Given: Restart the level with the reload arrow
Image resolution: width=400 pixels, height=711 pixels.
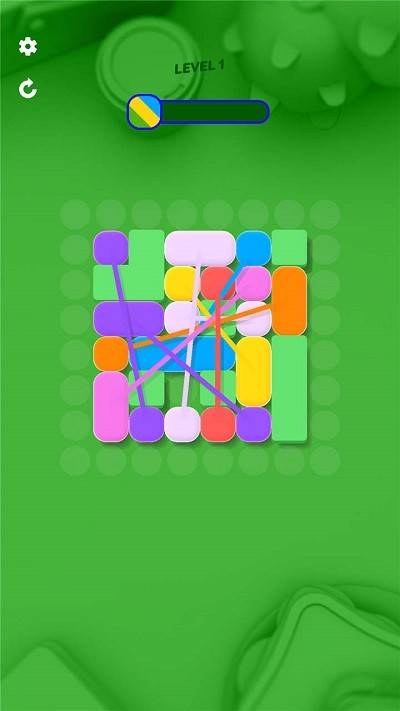Looking at the screenshot, I should click(x=28, y=88).
